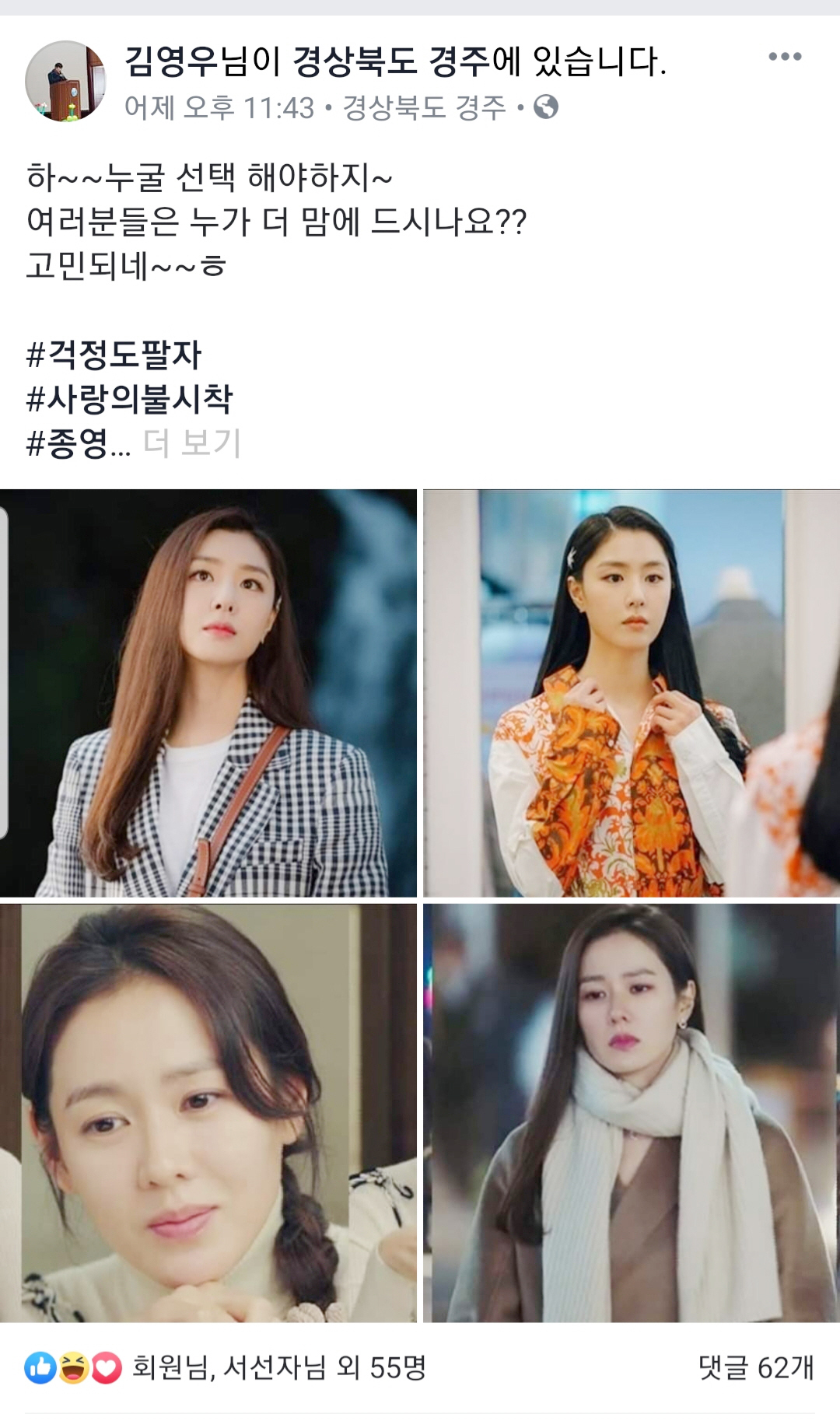Image resolution: width=840 pixels, height=1421 pixels.
Task: Open the photo with white scarf
Action: tap(632, 1113)
